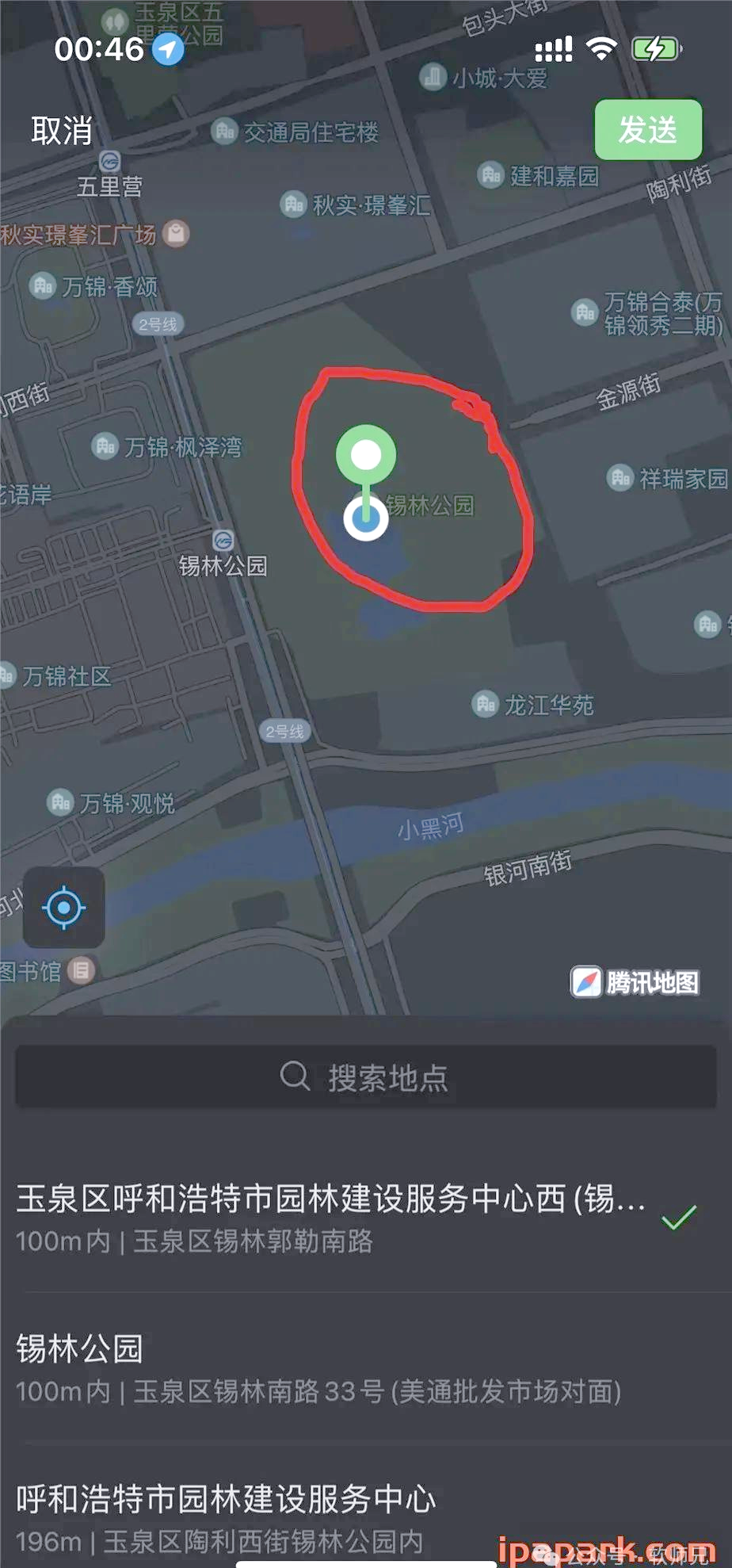This screenshot has height=1568, width=732.
Task: Tap the library icon near 图书馆 label
Action: tap(80, 969)
